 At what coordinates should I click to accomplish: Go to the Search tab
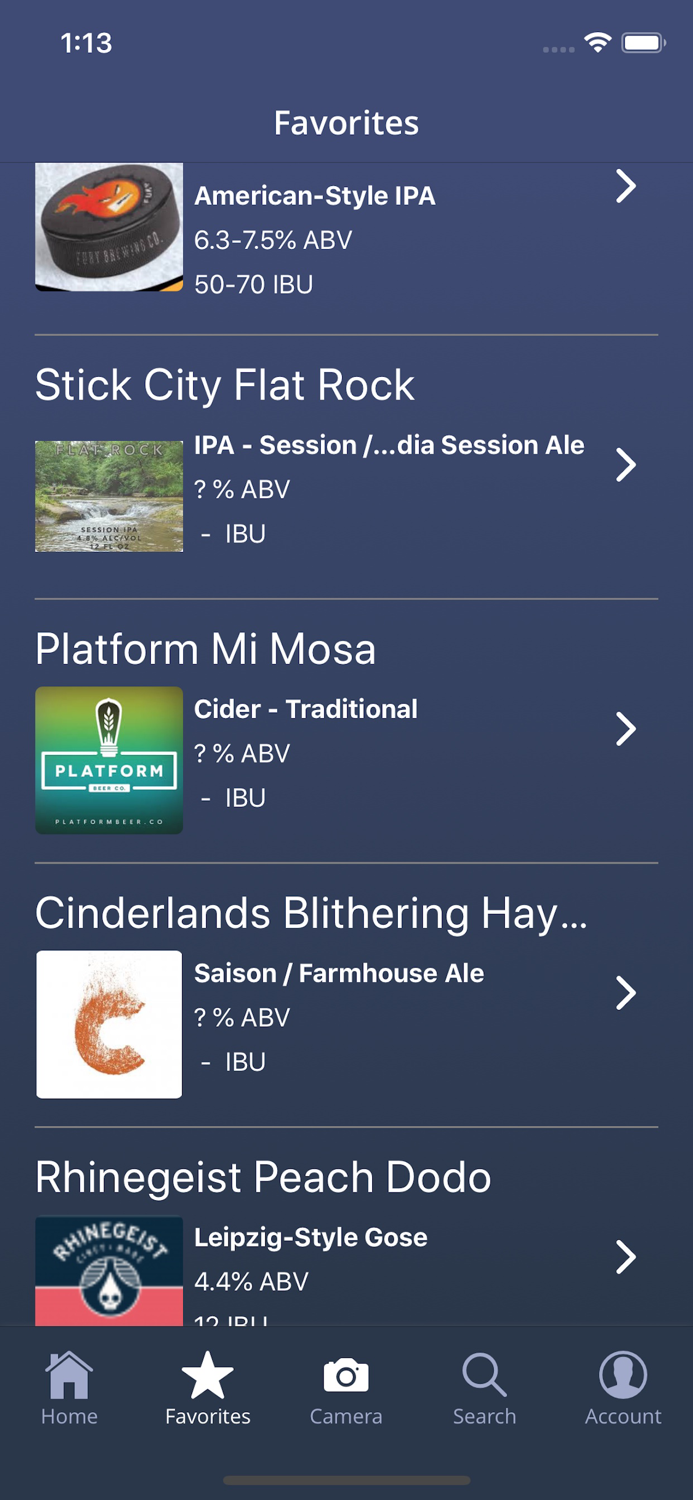pyautogui.click(x=484, y=1389)
